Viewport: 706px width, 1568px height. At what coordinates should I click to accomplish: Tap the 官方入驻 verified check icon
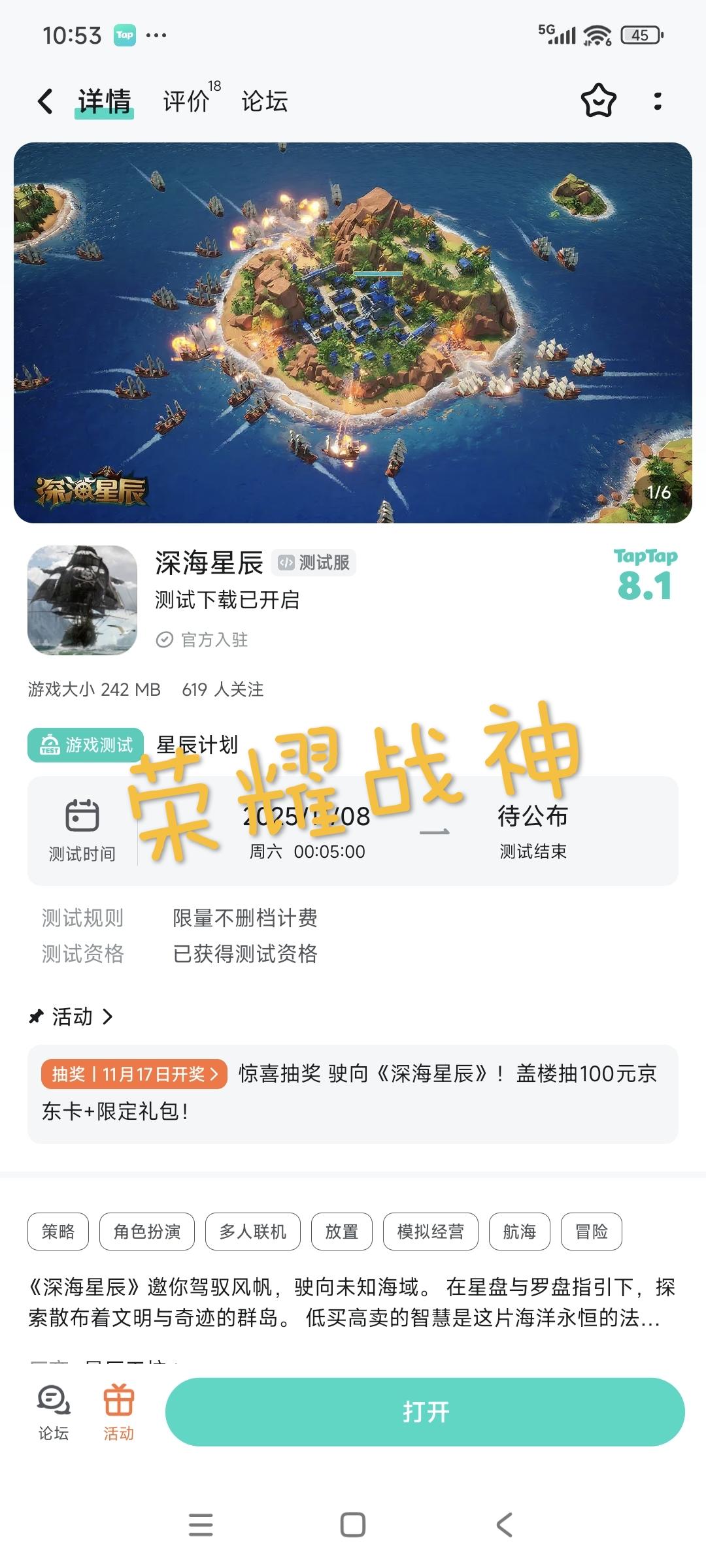pos(166,640)
